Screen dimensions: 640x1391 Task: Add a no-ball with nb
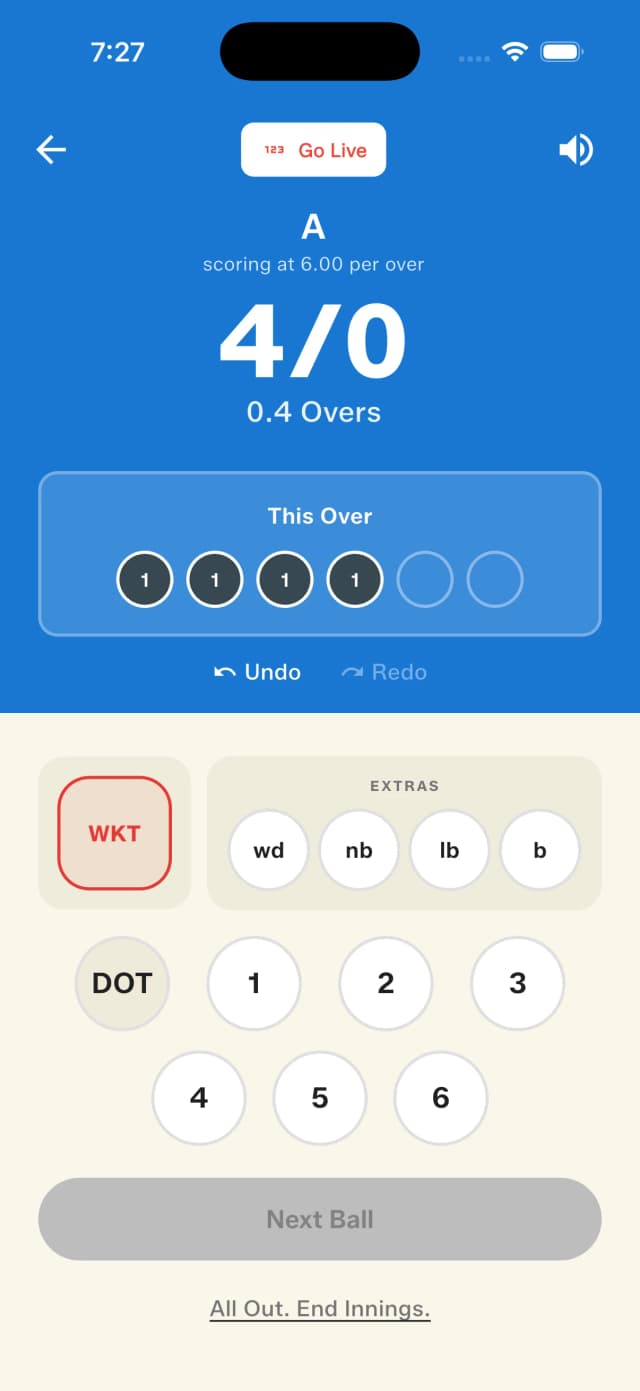point(359,850)
